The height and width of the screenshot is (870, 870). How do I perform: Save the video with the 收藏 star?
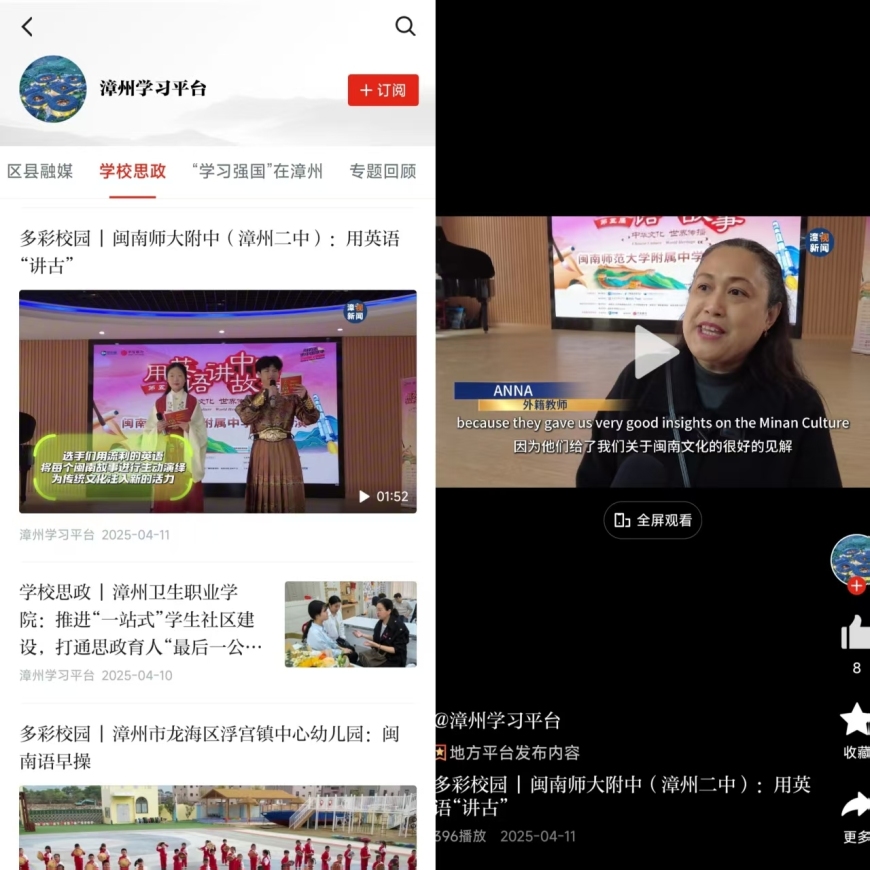[x=855, y=719]
